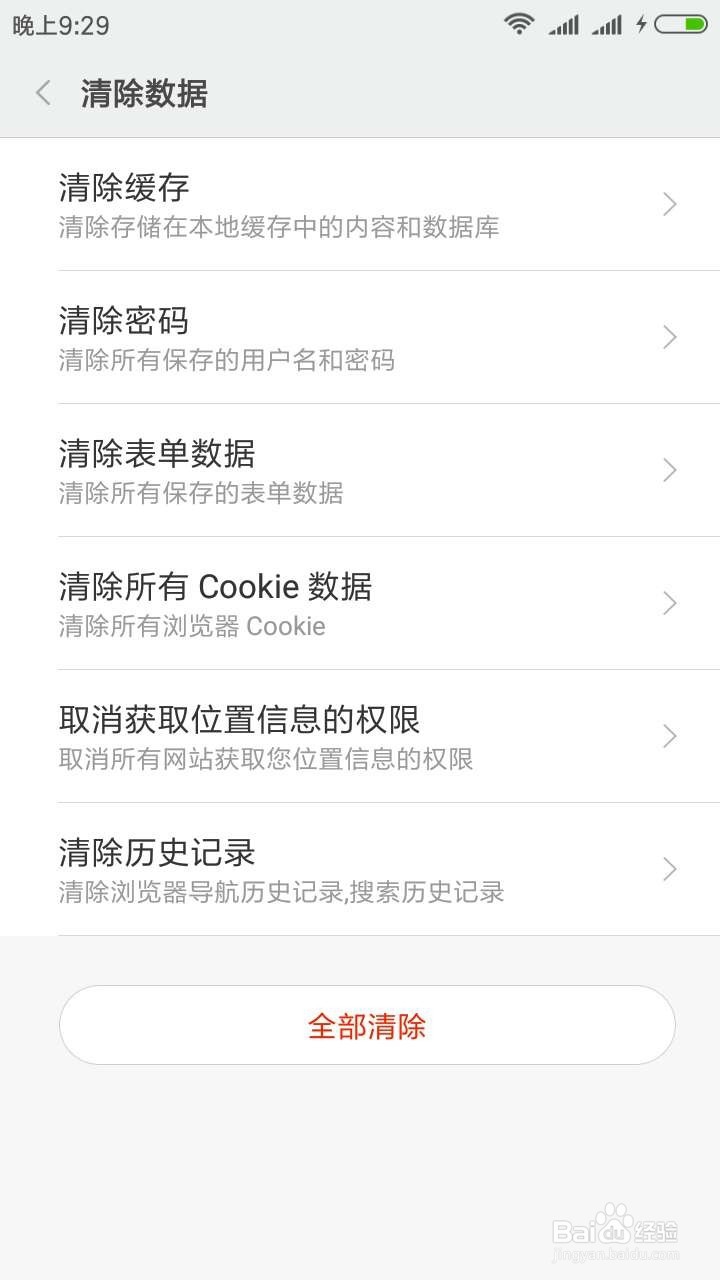Tap the back arrow on 清除数据 screen
The width and height of the screenshot is (720, 1280).
pyautogui.click(x=42, y=92)
